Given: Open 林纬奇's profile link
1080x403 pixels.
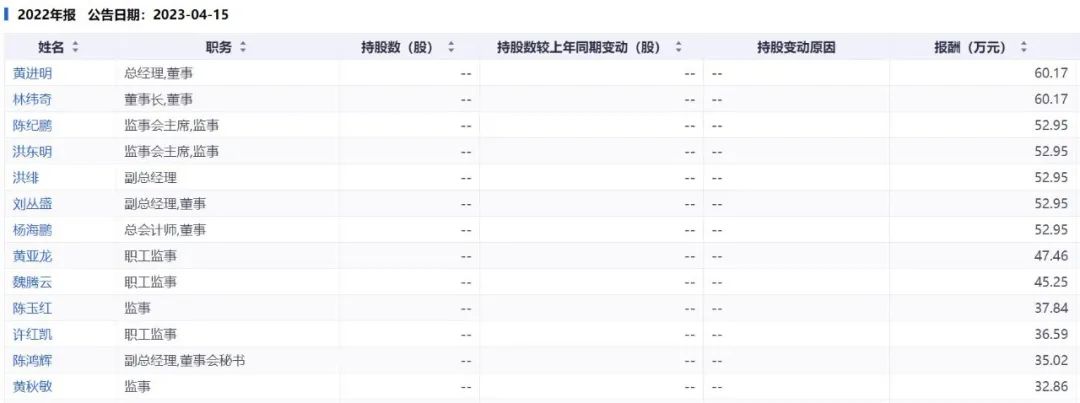Looking at the screenshot, I should (x=33, y=99).
